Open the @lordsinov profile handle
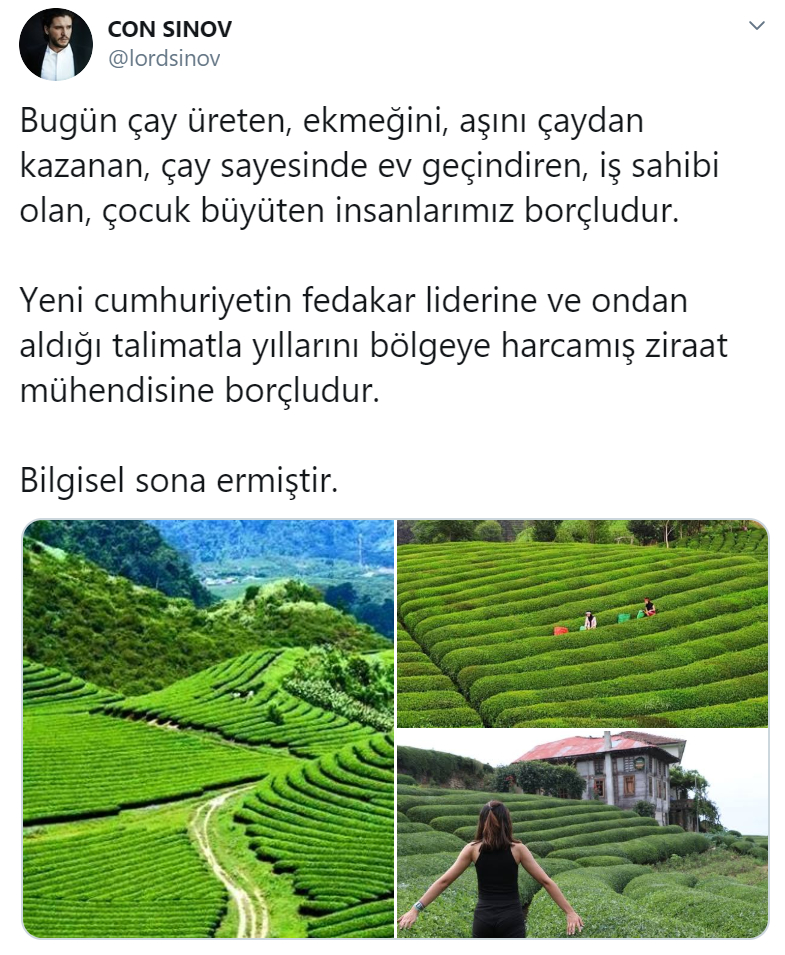This screenshot has width=785, height=955. 165,58
